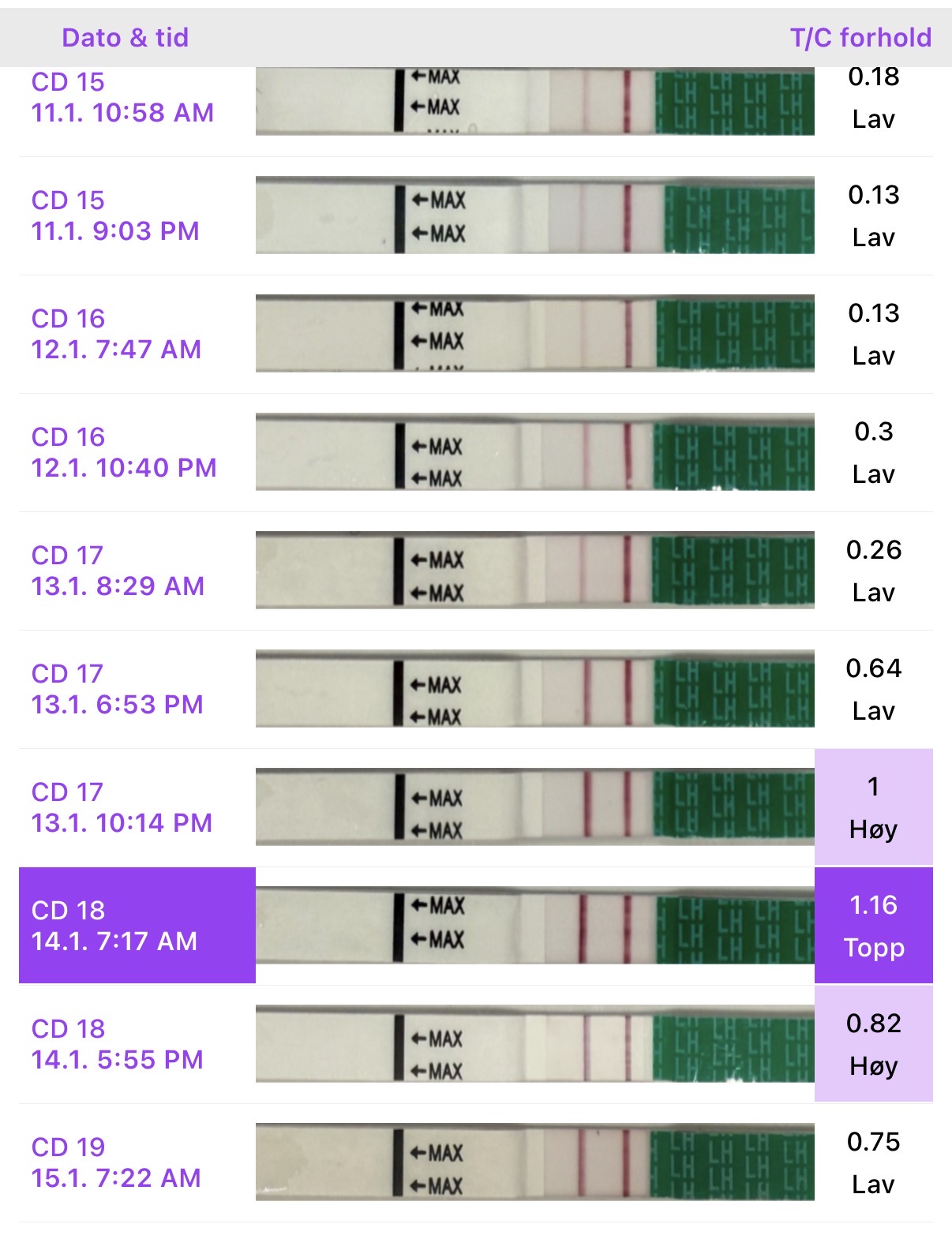The image size is (952, 1239).
Task: Open the CD 16 test from 7:47 AM
Action: point(116,334)
